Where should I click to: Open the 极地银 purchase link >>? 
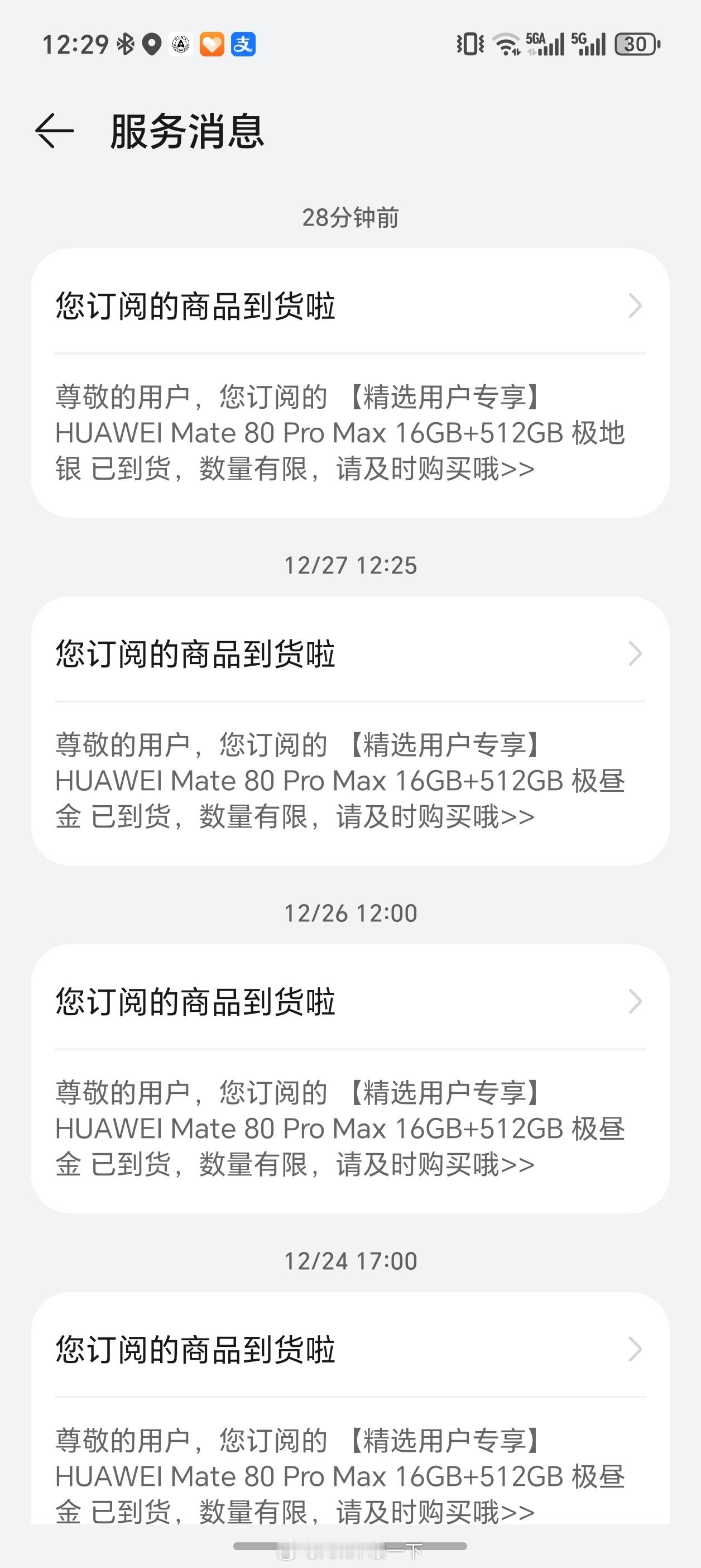pos(515,469)
